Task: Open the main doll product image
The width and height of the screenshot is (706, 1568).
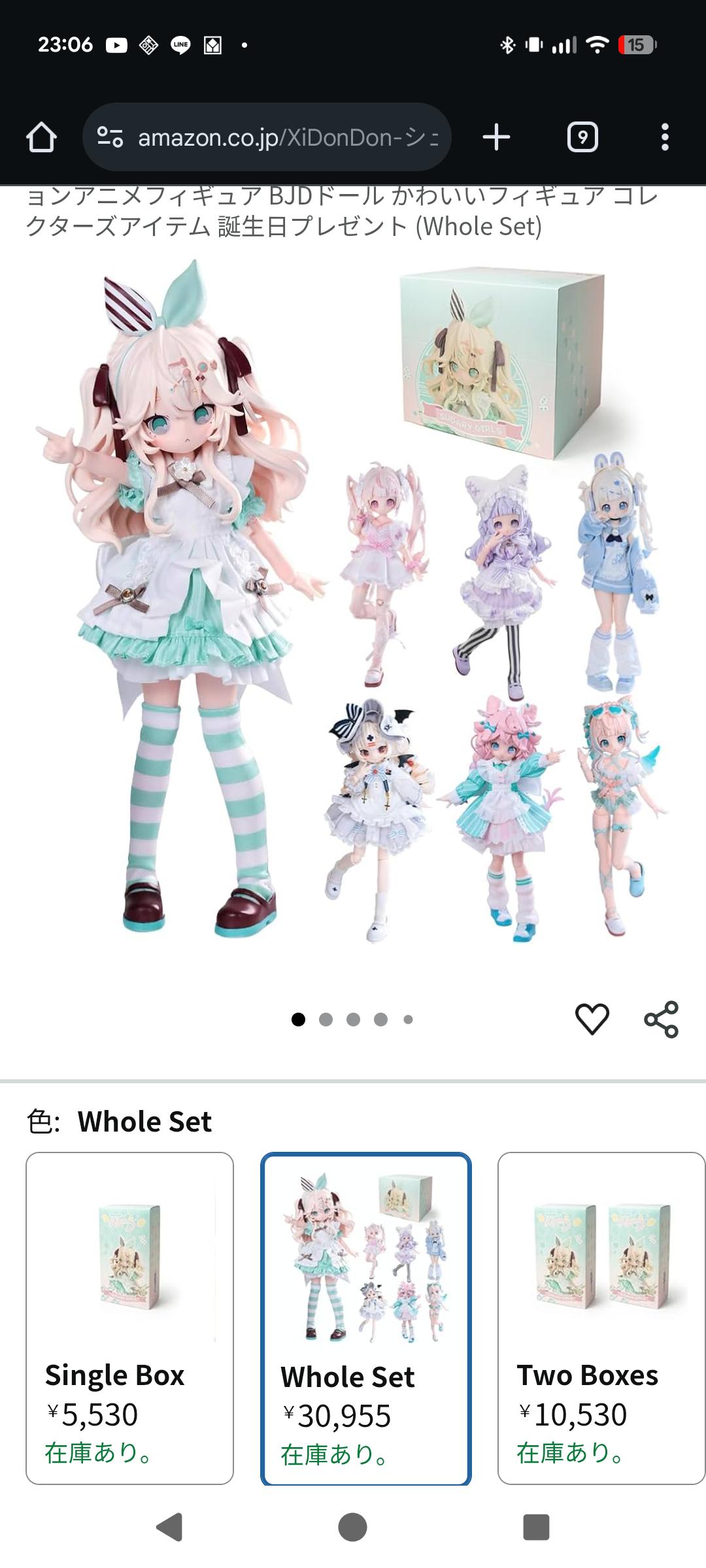Action: point(353,601)
